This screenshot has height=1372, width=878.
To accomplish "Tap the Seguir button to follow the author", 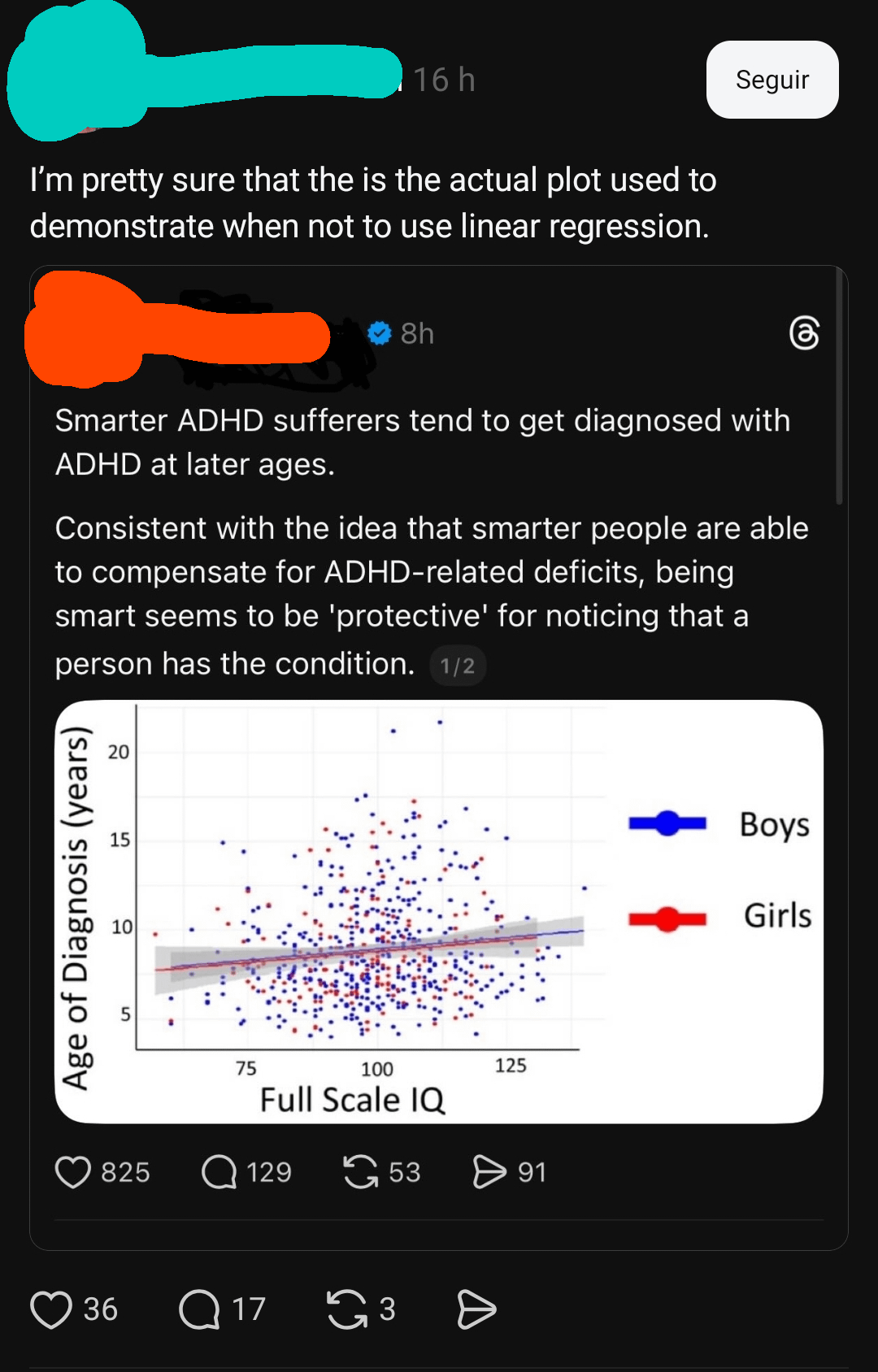I will [x=772, y=80].
